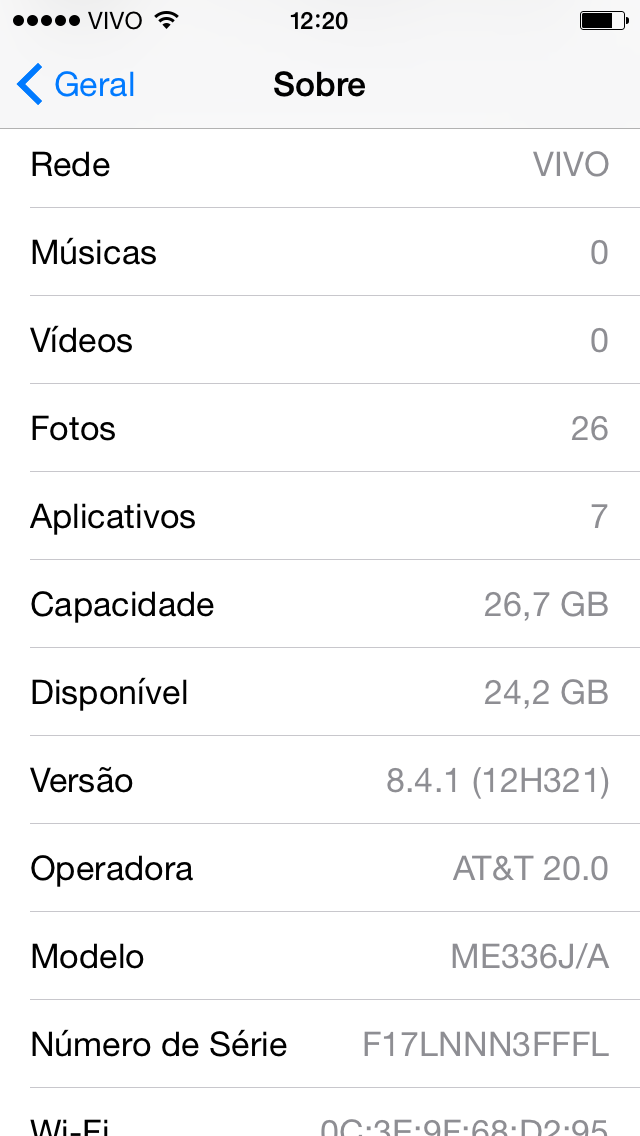Go back to the Geral settings

click(76, 85)
